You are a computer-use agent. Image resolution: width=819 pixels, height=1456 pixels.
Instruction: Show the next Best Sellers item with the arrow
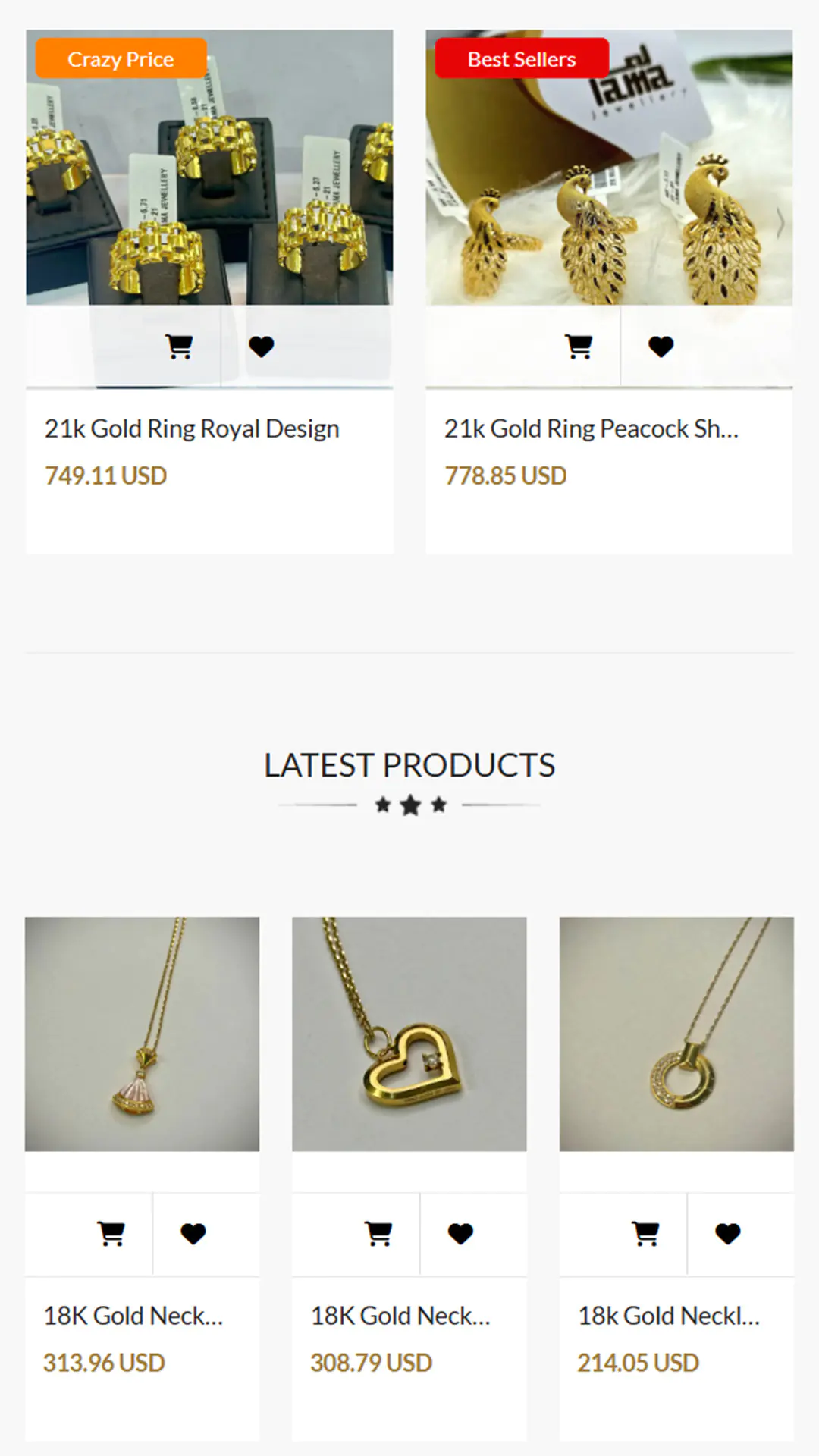pos(780,223)
